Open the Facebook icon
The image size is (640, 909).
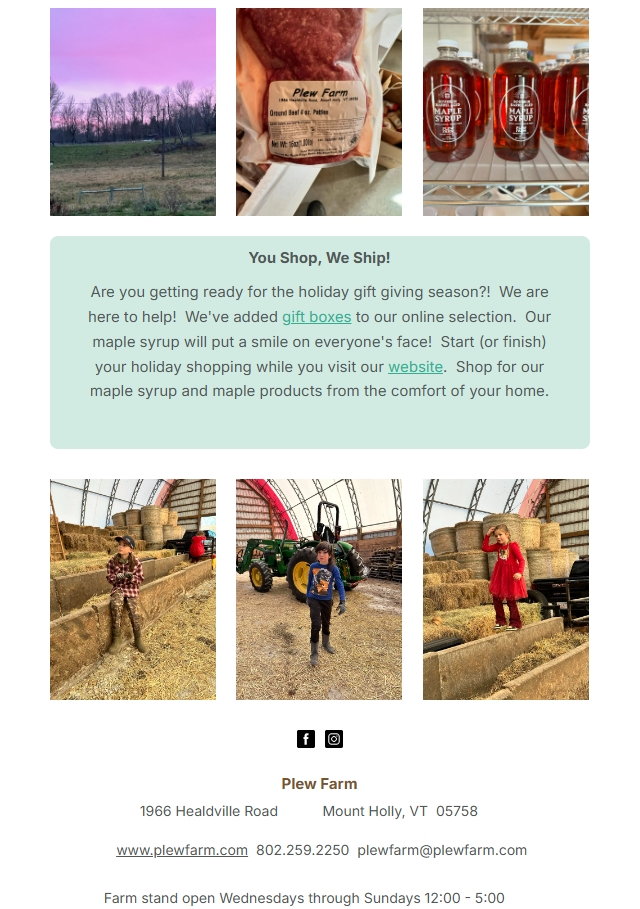click(306, 739)
